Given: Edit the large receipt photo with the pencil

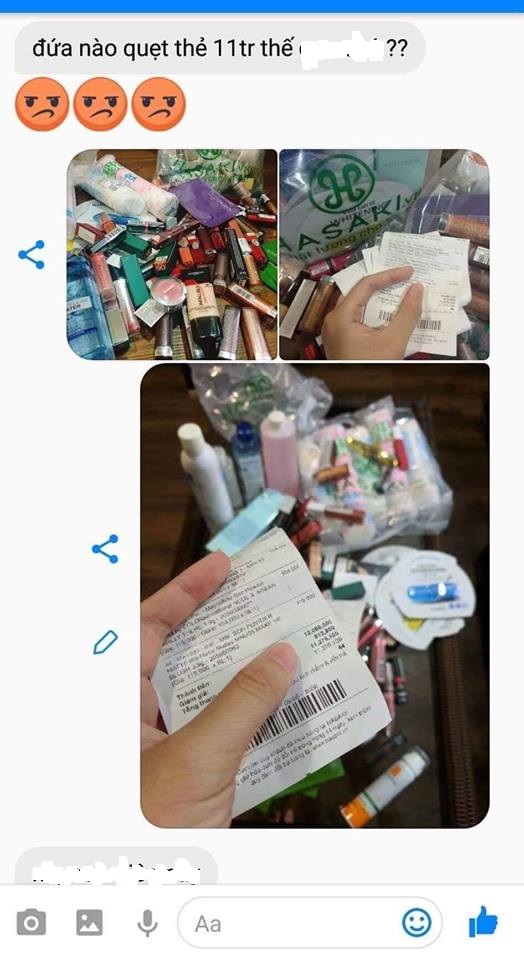Looking at the screenshot, I should [x=105, y=642].
